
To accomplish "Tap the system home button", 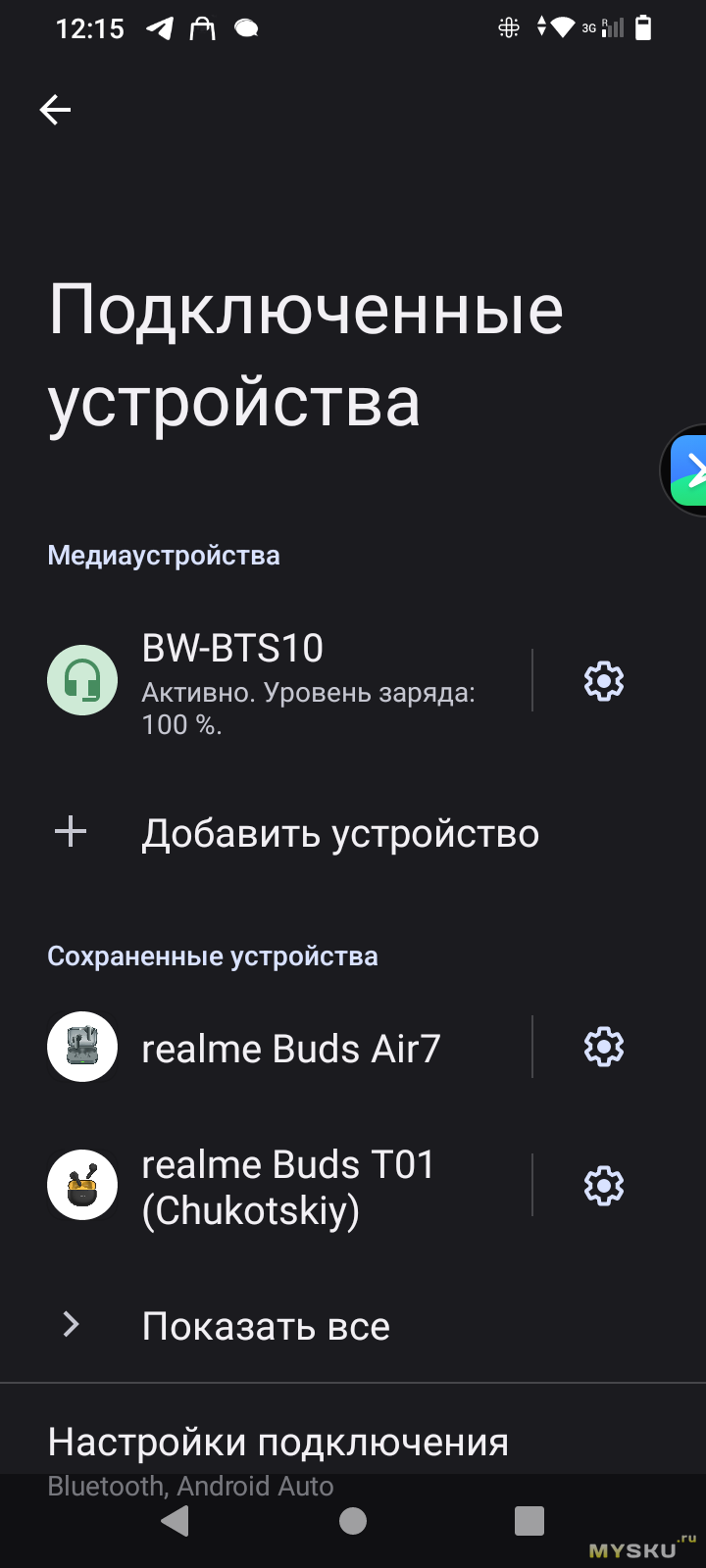I will (353, 1521).
